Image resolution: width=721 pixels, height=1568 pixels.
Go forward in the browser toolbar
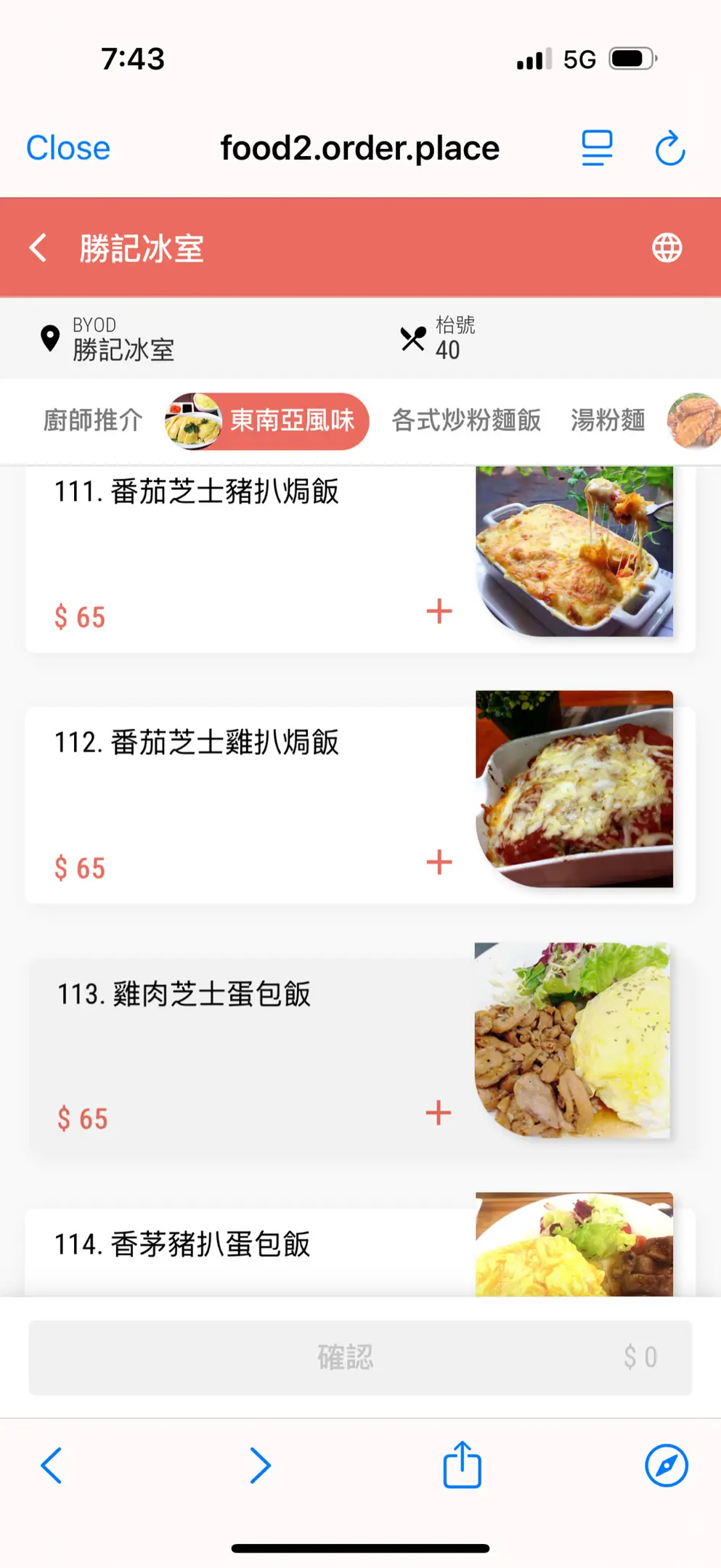click(260, 1465)
